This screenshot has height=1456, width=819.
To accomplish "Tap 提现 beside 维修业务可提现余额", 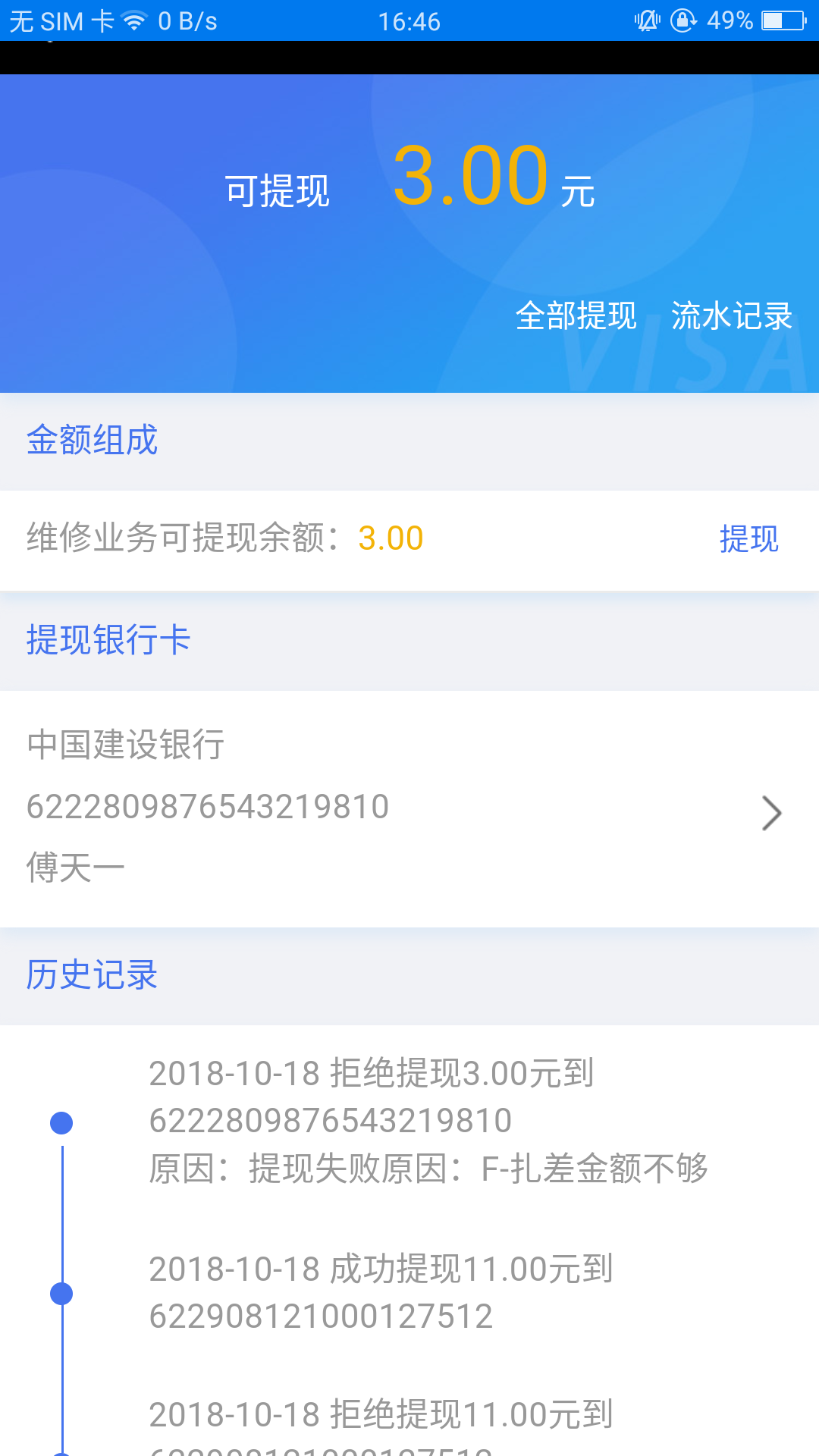I will tap(748, 539).
